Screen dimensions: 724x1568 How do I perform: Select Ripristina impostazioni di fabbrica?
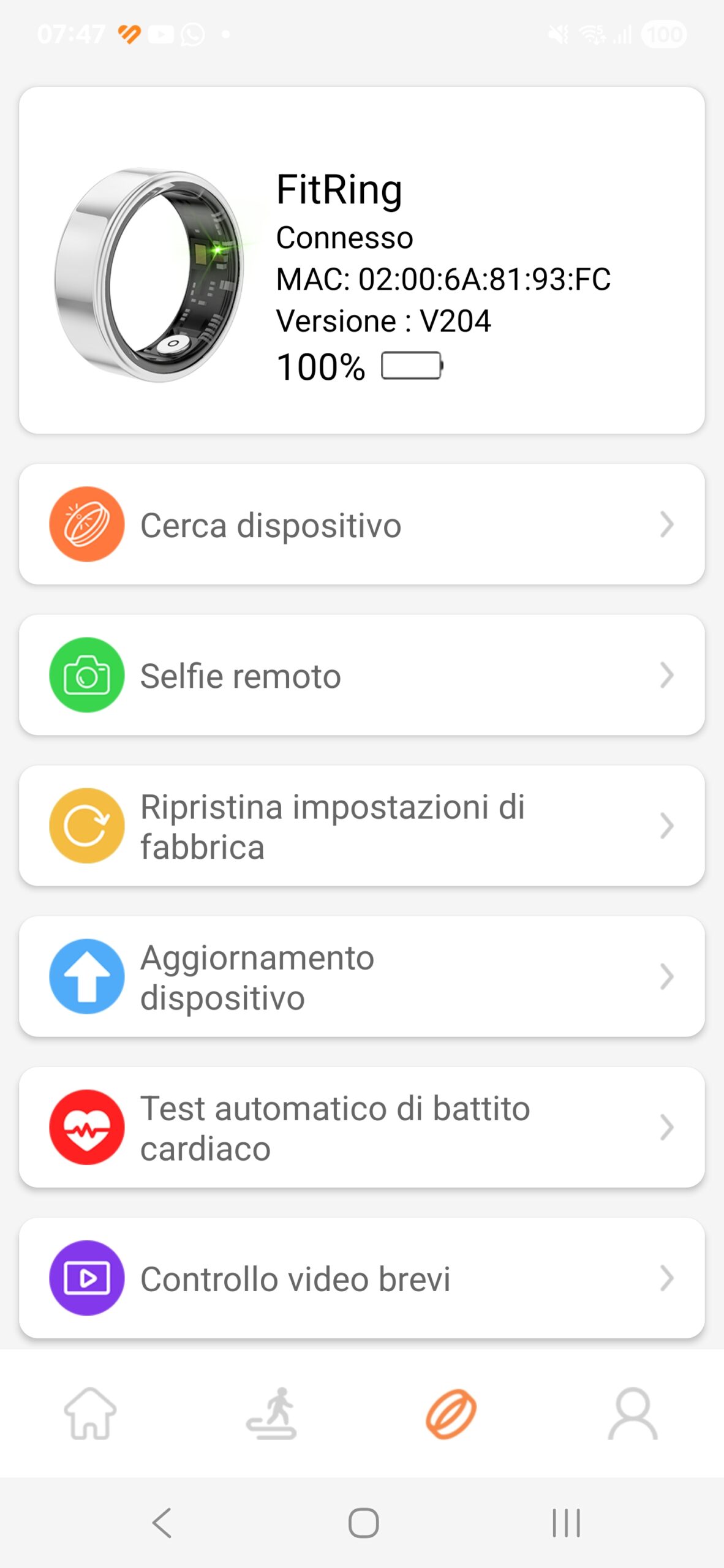coord(361,826)
